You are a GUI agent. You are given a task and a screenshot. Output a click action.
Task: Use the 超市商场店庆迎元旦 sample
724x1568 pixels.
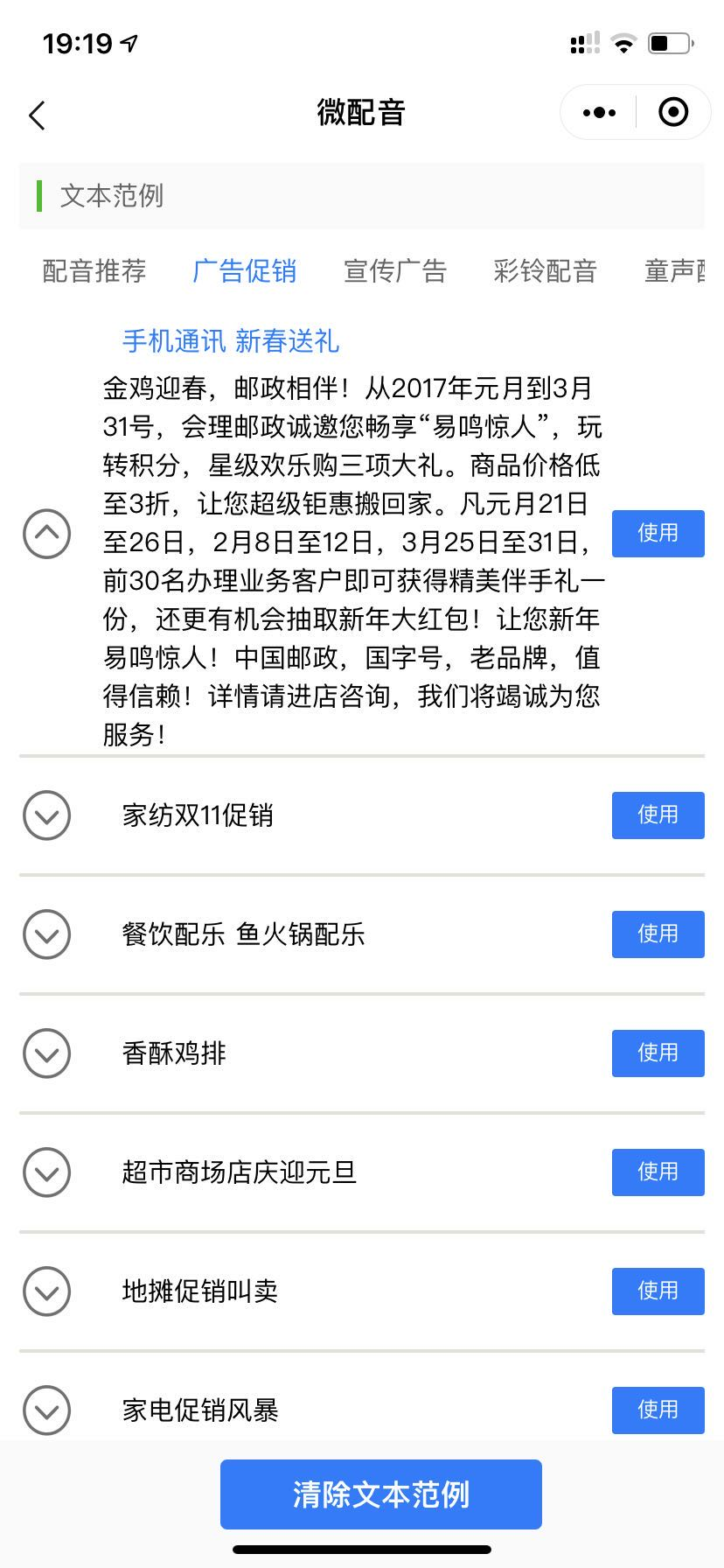pyautogui.click(x=658, y=1172)
